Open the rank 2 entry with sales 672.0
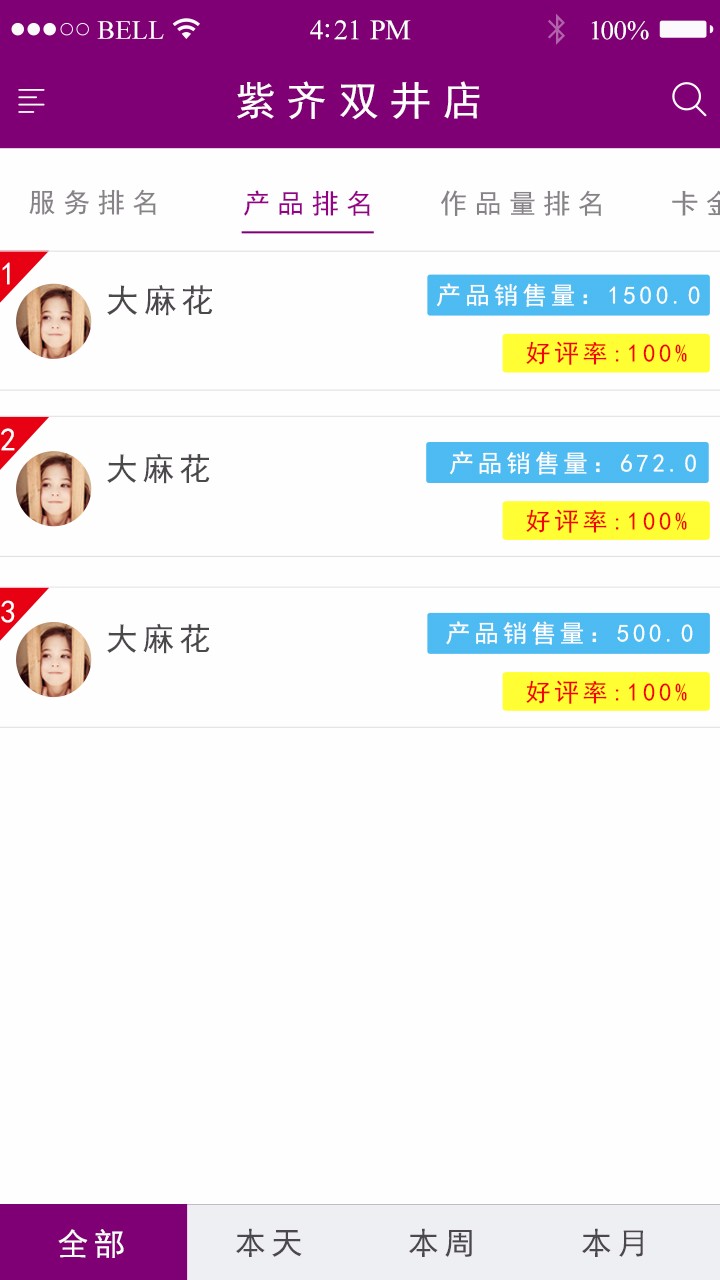Image resolution: width=720 pixels, height=1280 pixels. pyautogui.click(x=360, y=487)
